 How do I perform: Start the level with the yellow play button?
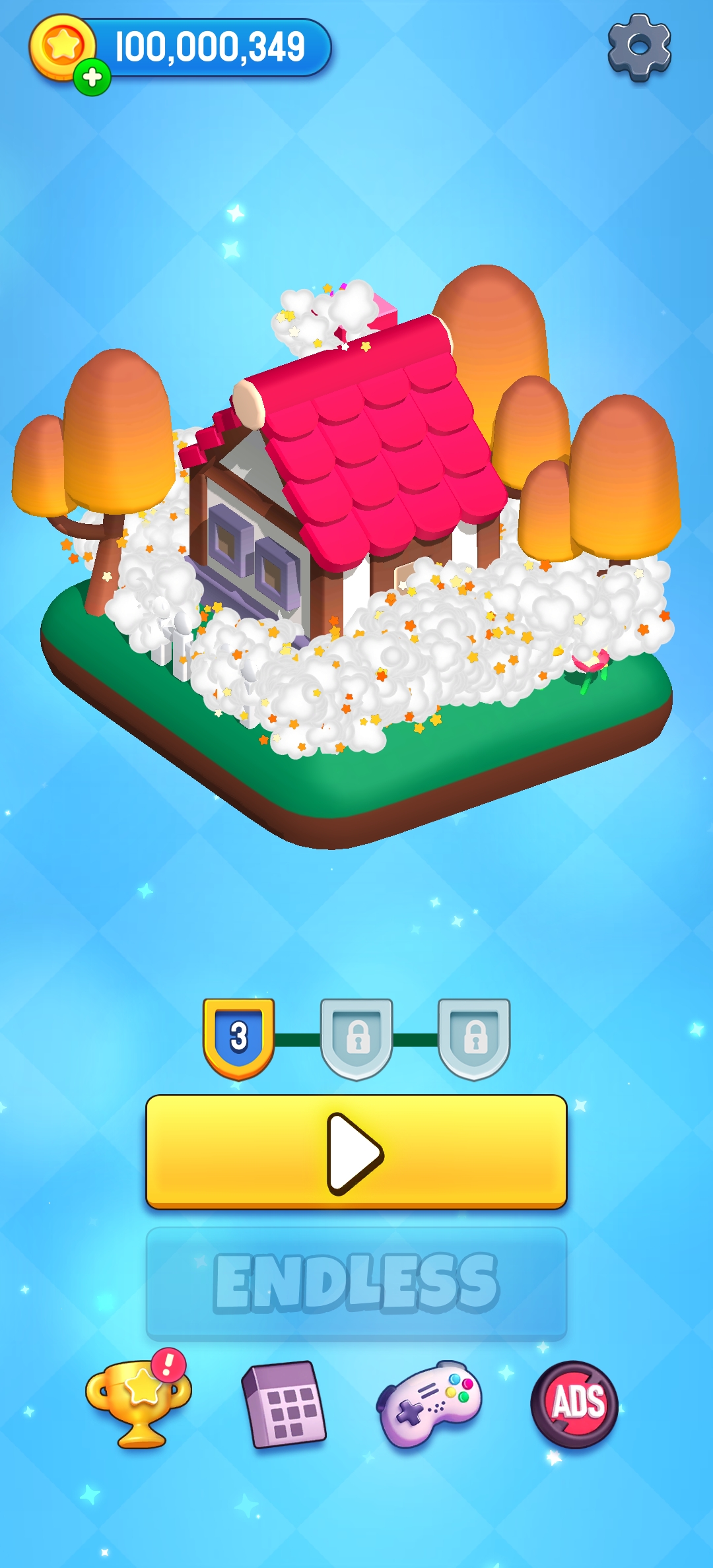[x=356, y=1152]
